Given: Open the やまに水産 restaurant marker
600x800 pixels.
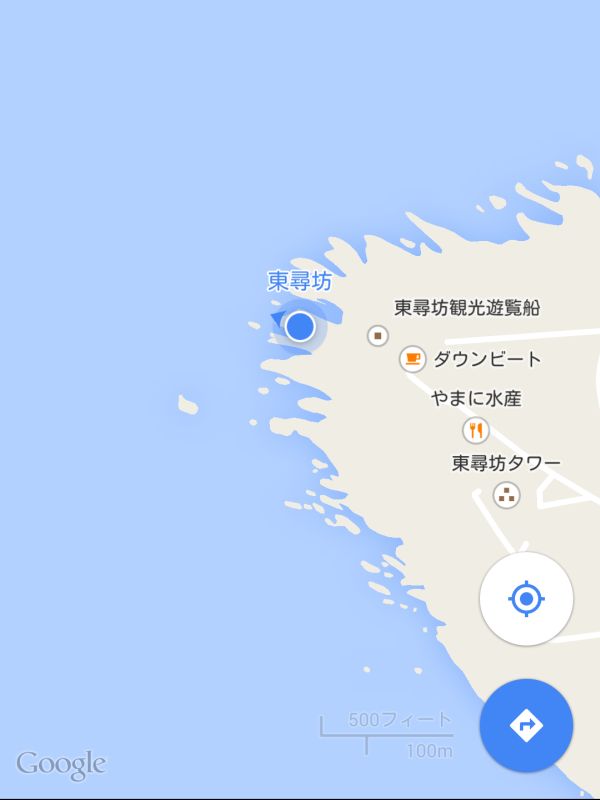Looking at the screenshot, I should (x=476, y=430).
